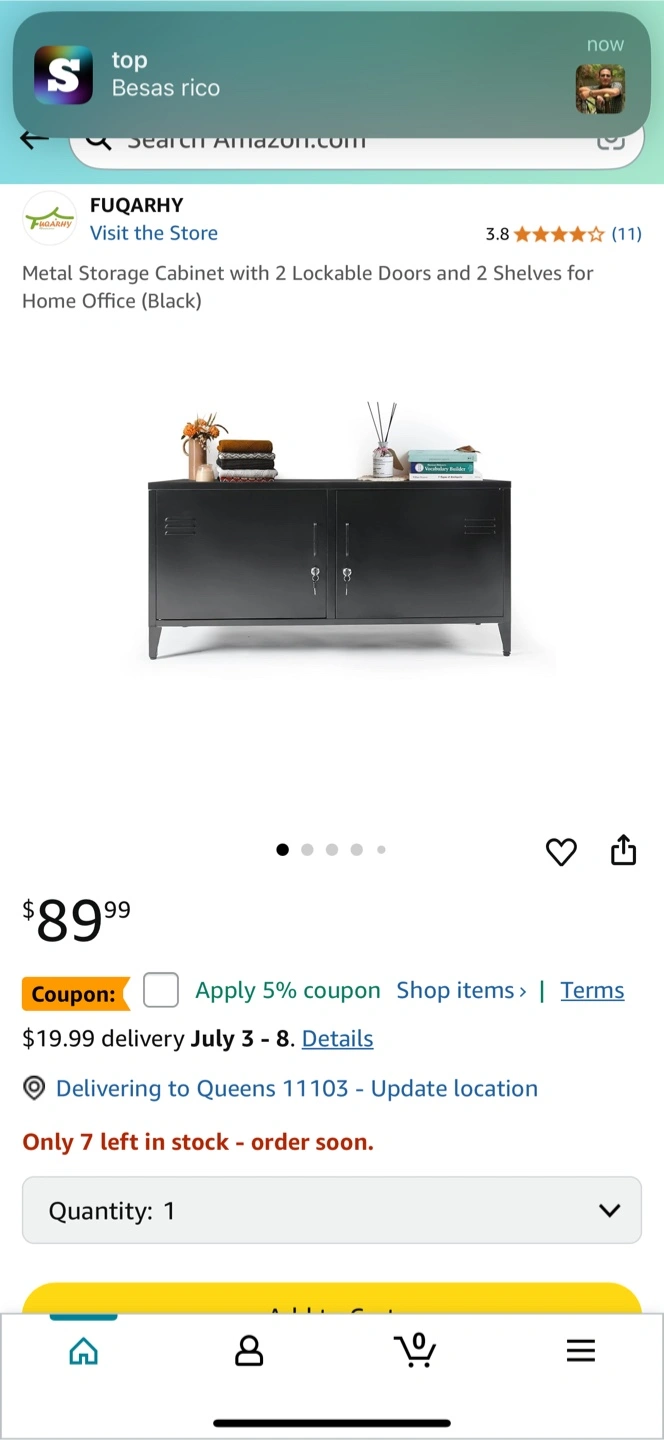Open the shopping cart
The width and height of the screenshot is (664, 1440).
[415, 1350]
